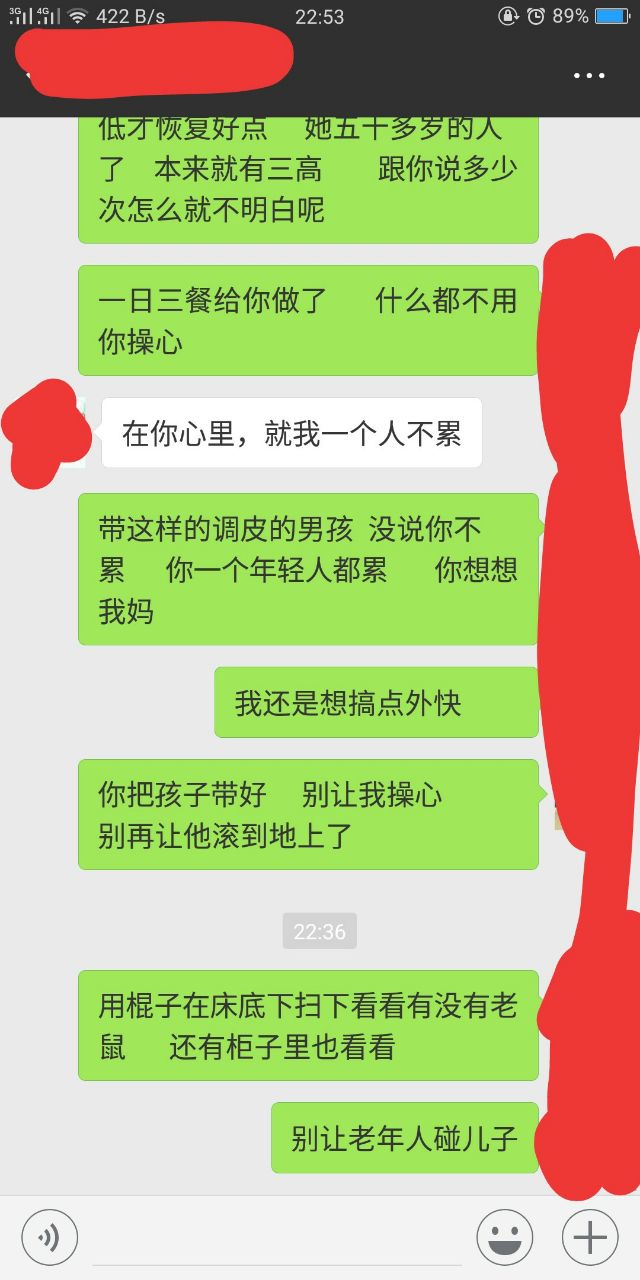Open the emoji sticker panel

pos(504,1238)
